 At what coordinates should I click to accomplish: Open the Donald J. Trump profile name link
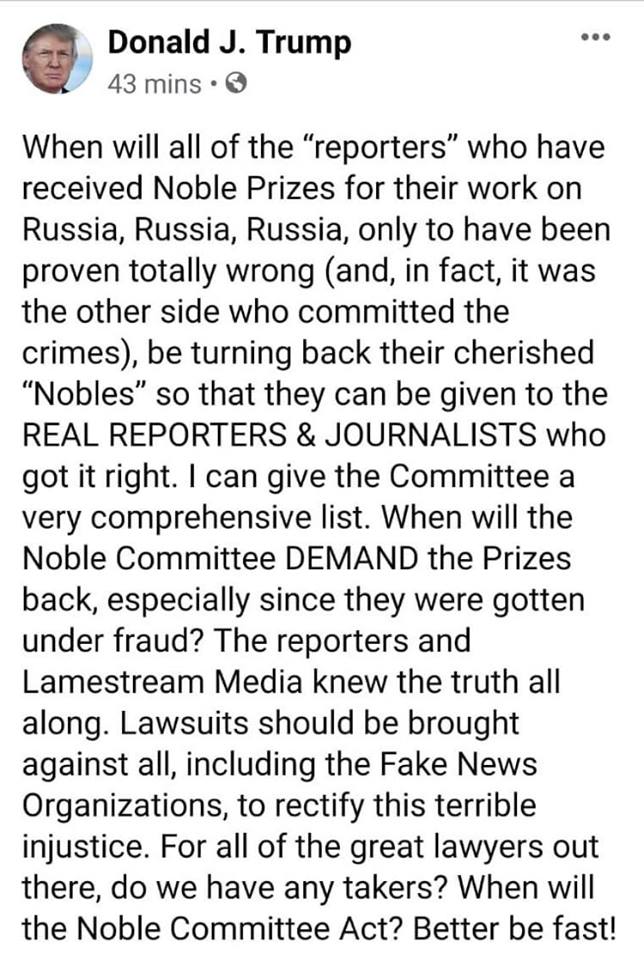(229, 43)
